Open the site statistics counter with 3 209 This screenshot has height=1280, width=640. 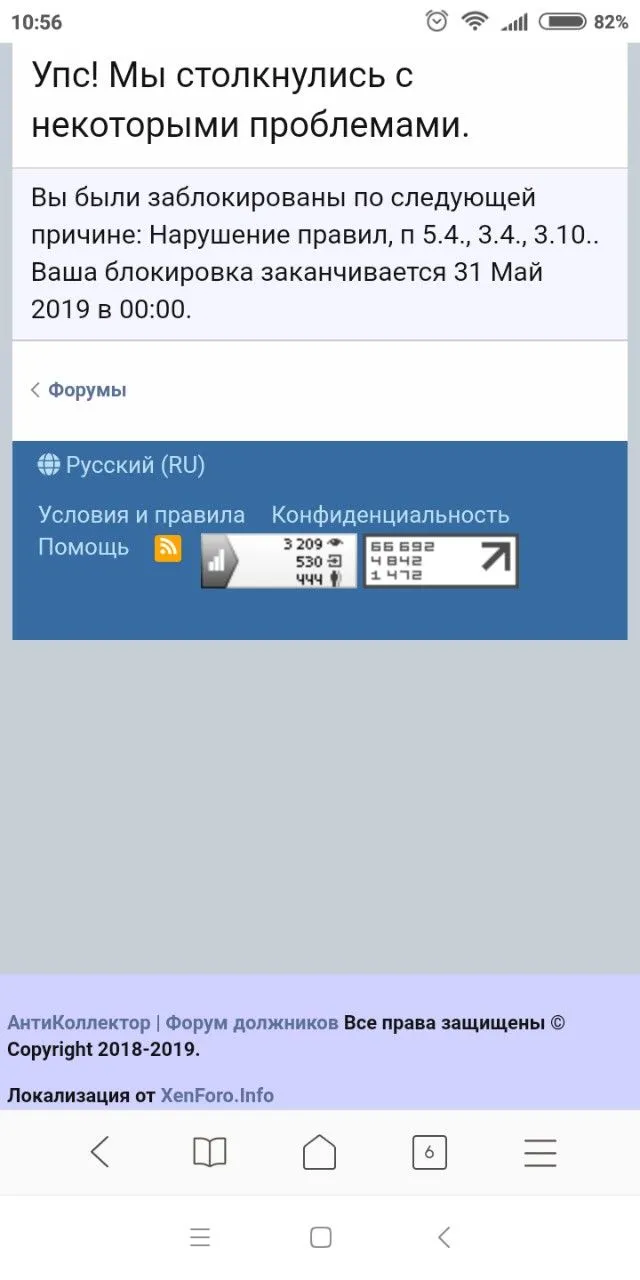pyautogui.click(x=279, y=561)
